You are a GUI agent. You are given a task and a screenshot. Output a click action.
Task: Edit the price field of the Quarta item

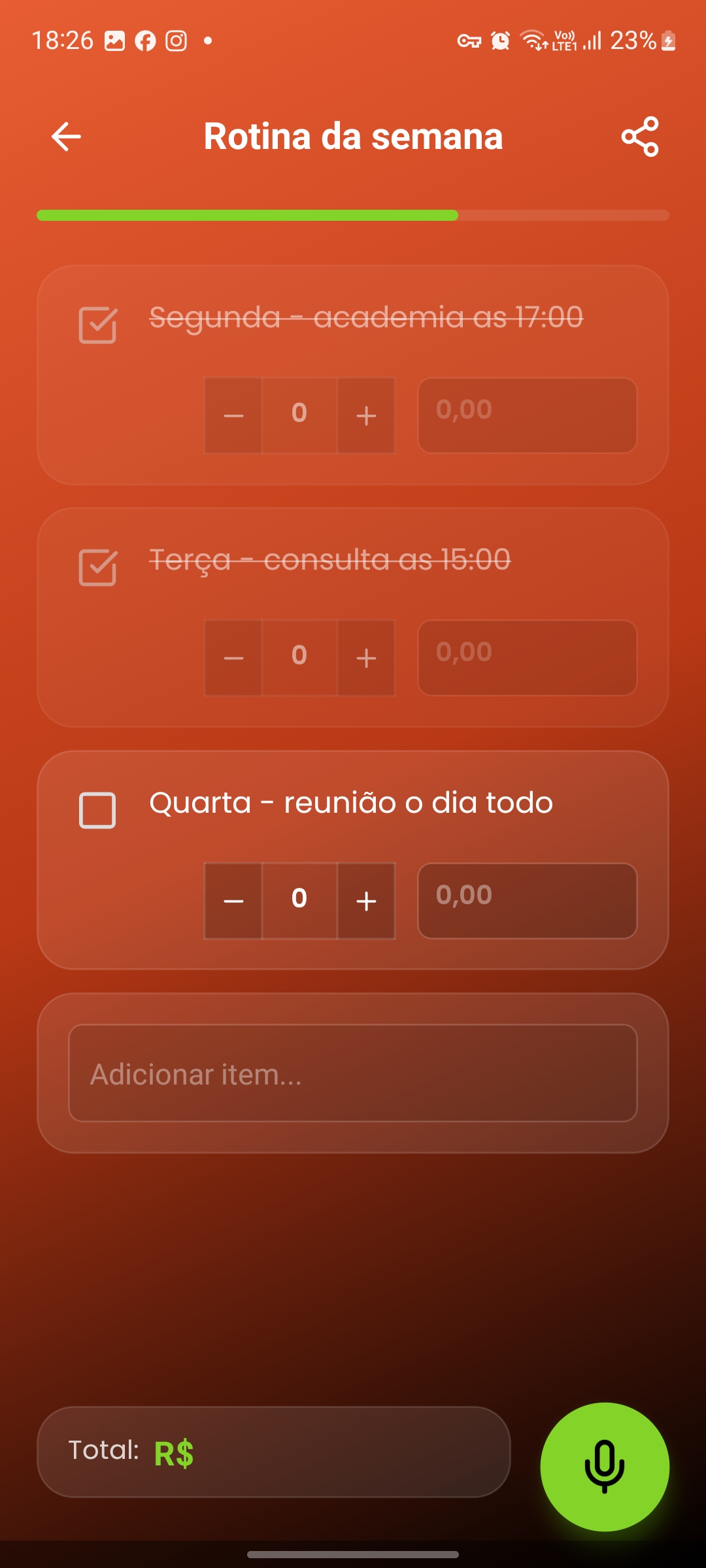[526, 900]
